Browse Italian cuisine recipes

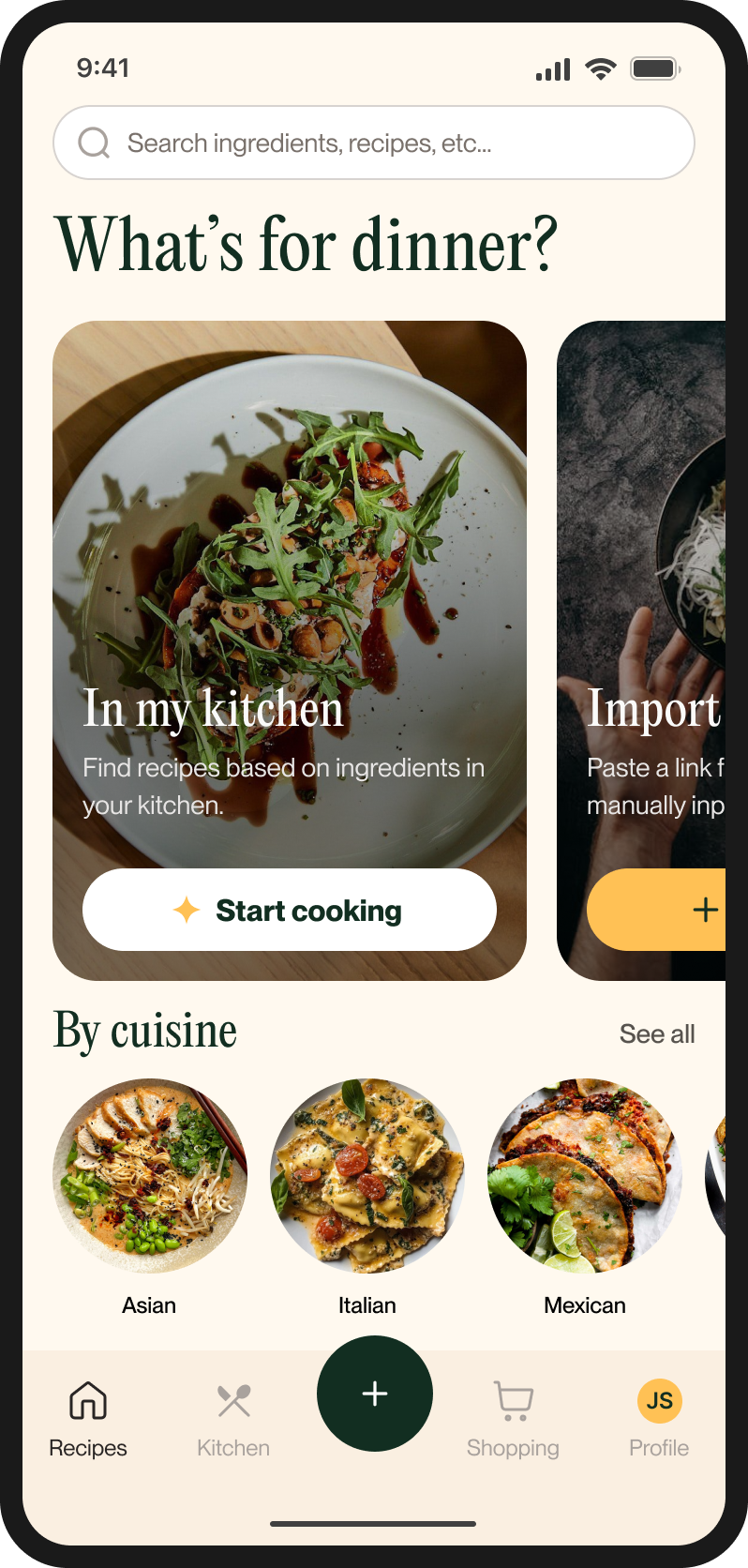(x=367, y=1175)
